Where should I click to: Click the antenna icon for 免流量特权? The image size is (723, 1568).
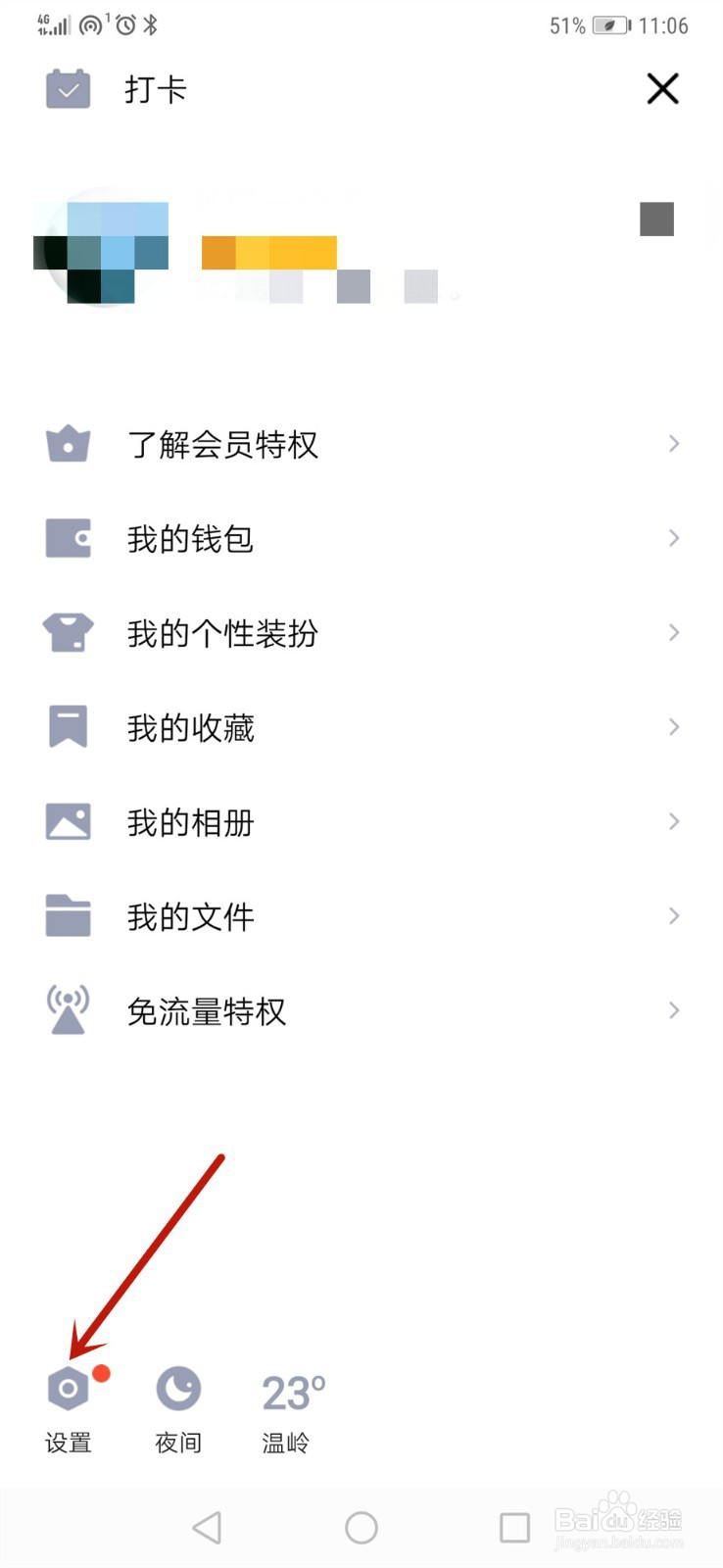(x=68, y=1009)
